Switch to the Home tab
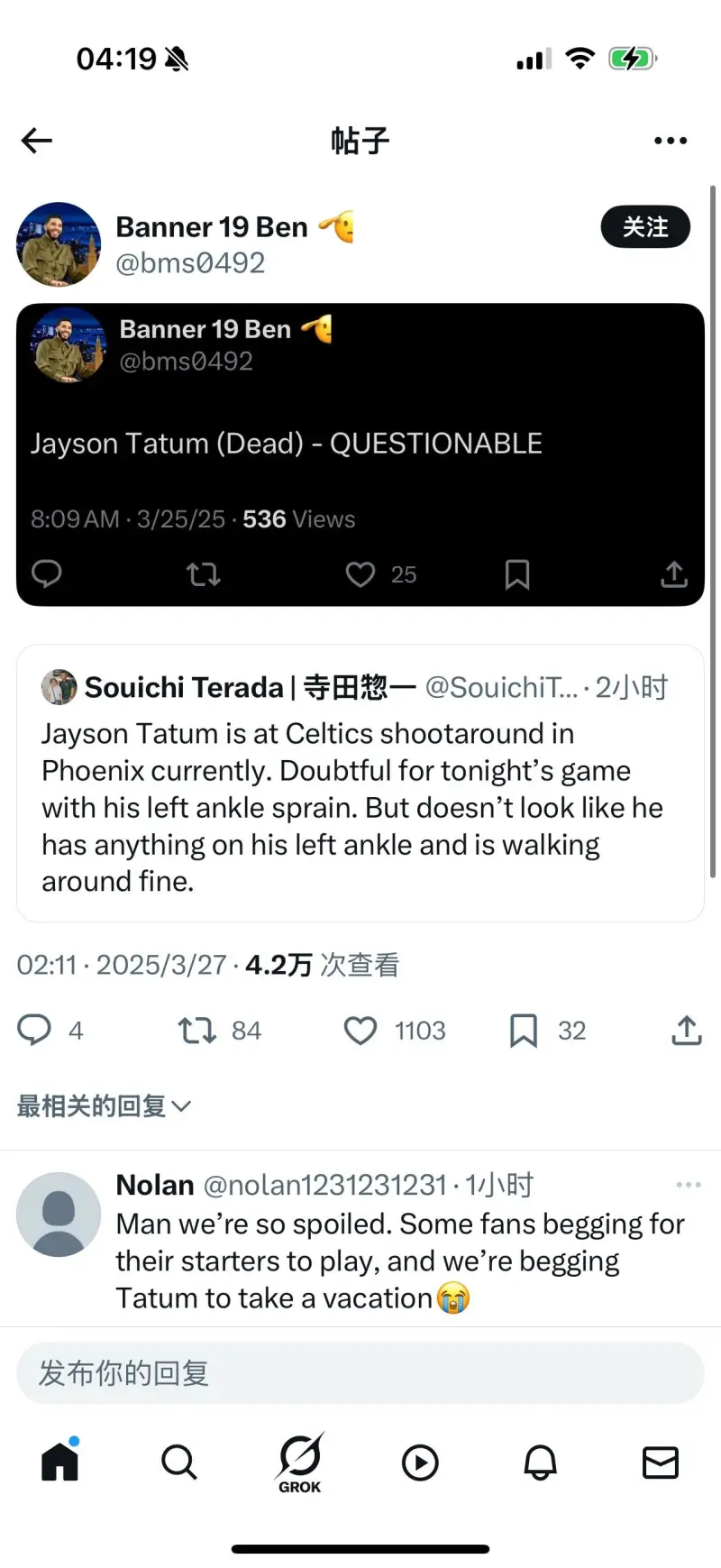Viewport: 721px width, 1568px height. click(x=60, y=1461)
